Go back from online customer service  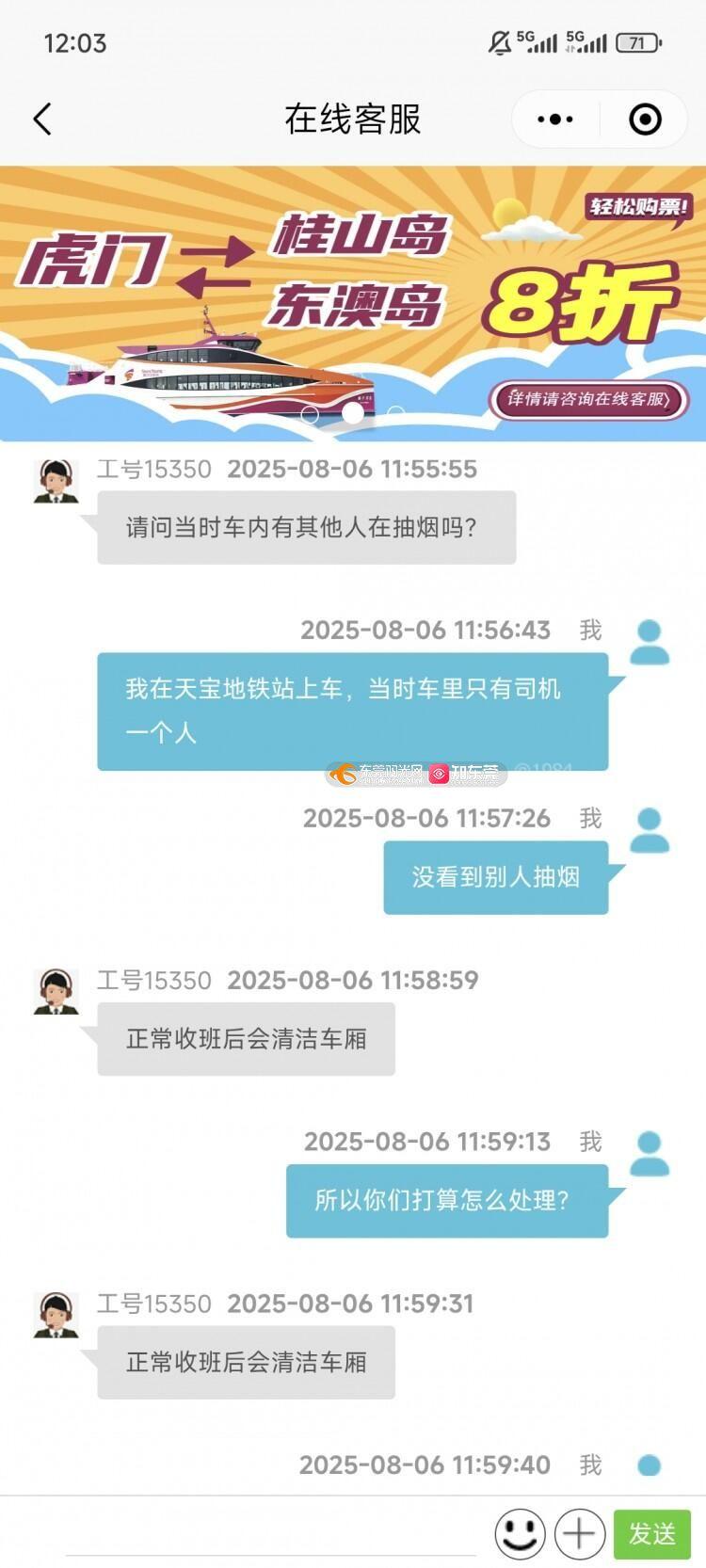(42, 120)
